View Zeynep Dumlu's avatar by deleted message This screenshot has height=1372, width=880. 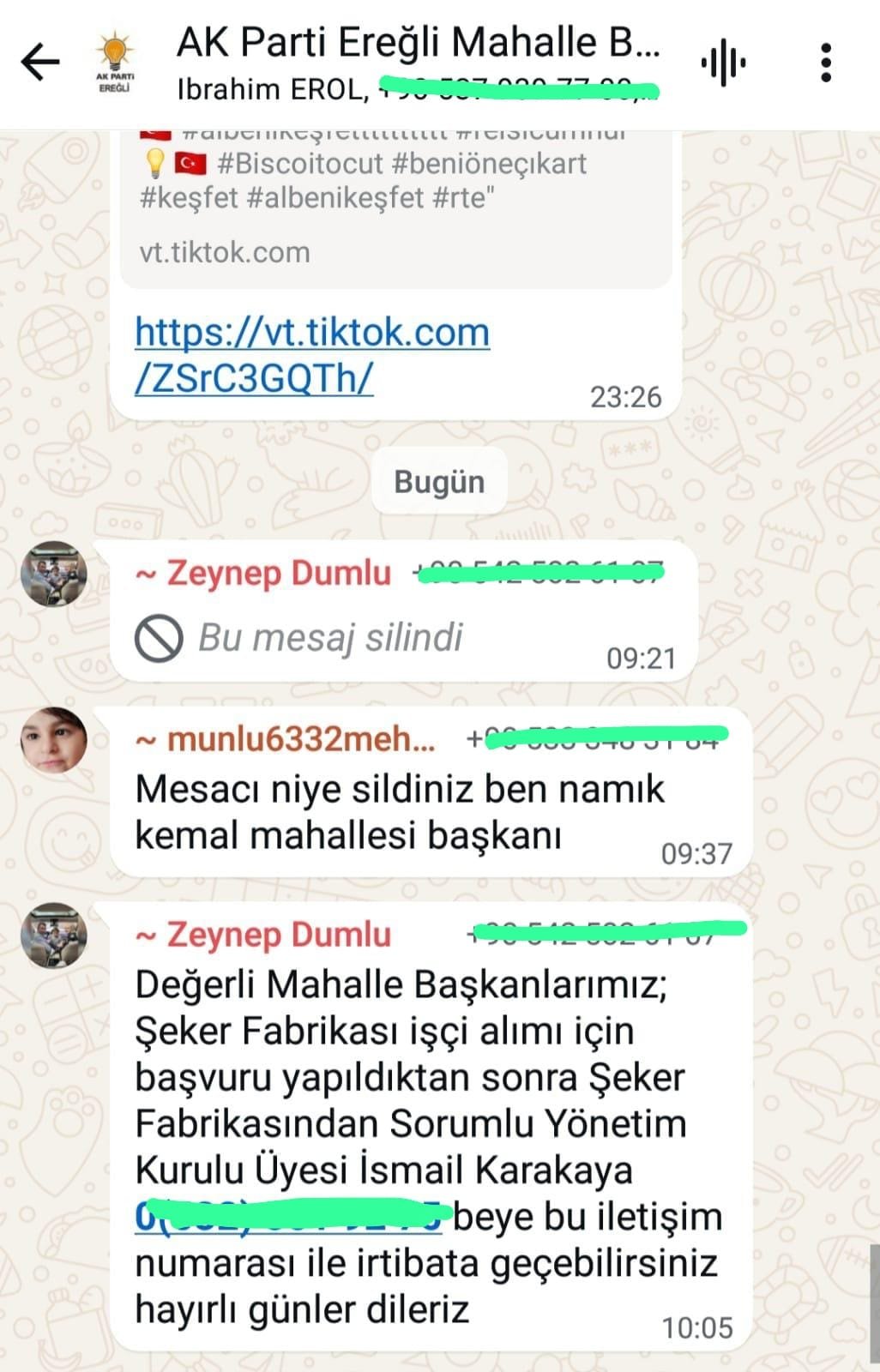54,574
